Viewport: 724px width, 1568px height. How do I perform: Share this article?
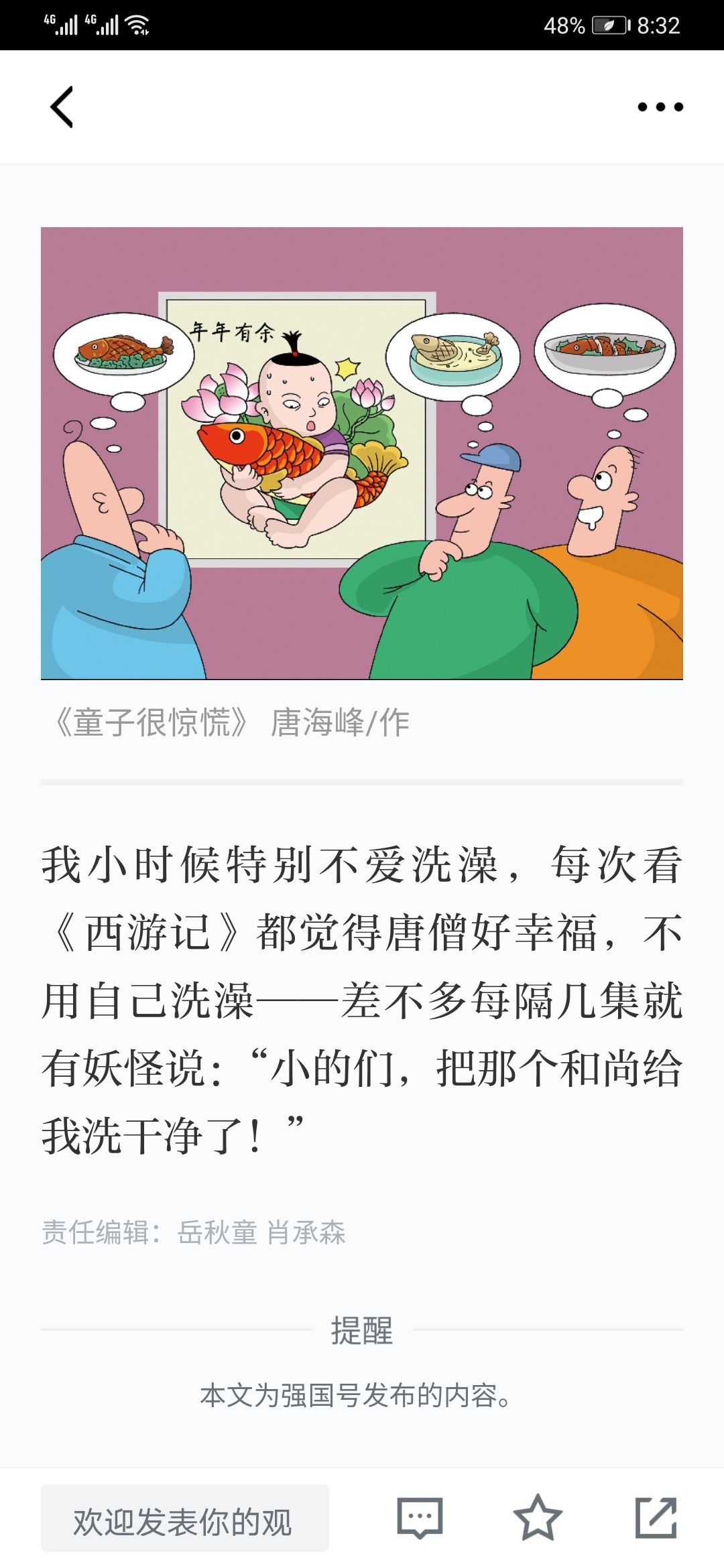pyautogui.click(x=656, y=1518)
